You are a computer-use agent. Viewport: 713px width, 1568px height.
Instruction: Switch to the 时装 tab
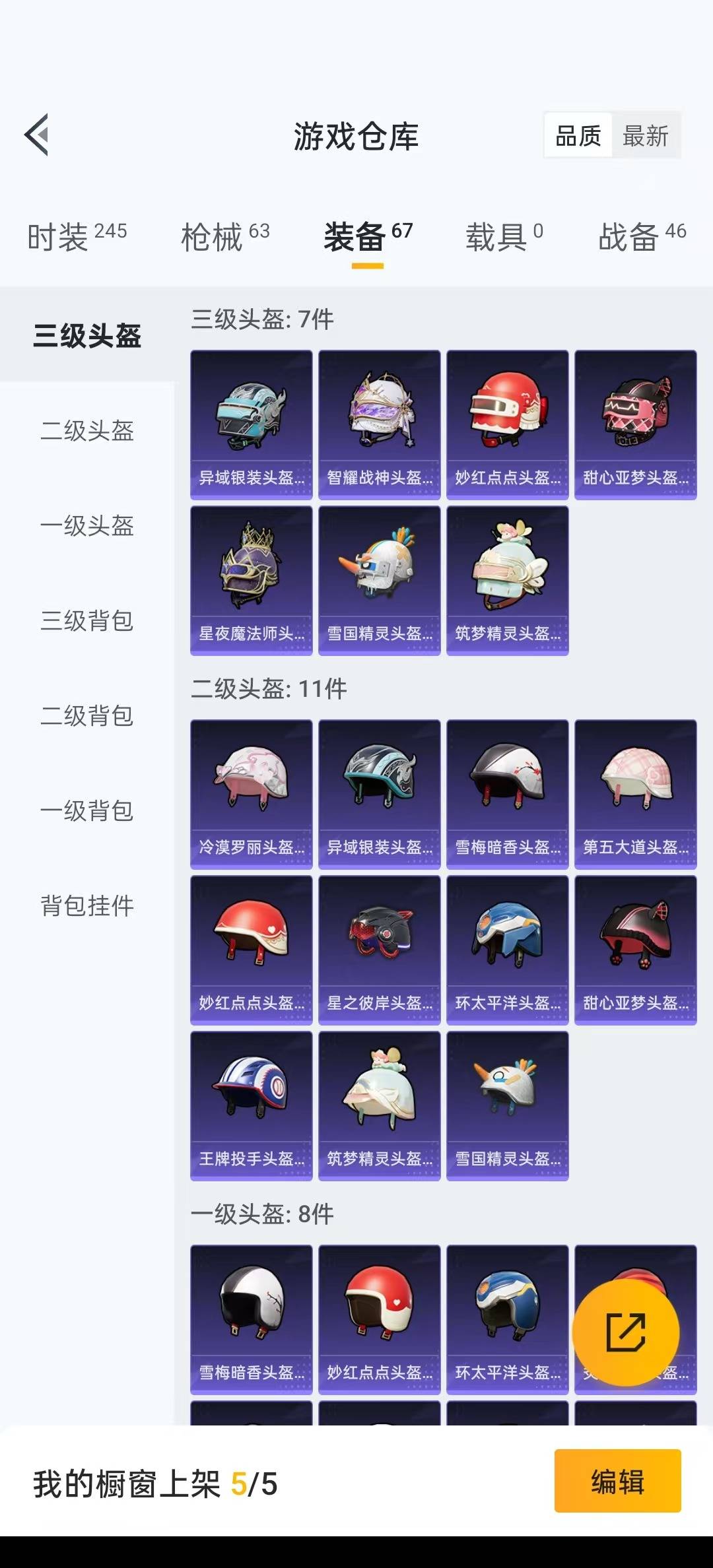tap(77, 236)
